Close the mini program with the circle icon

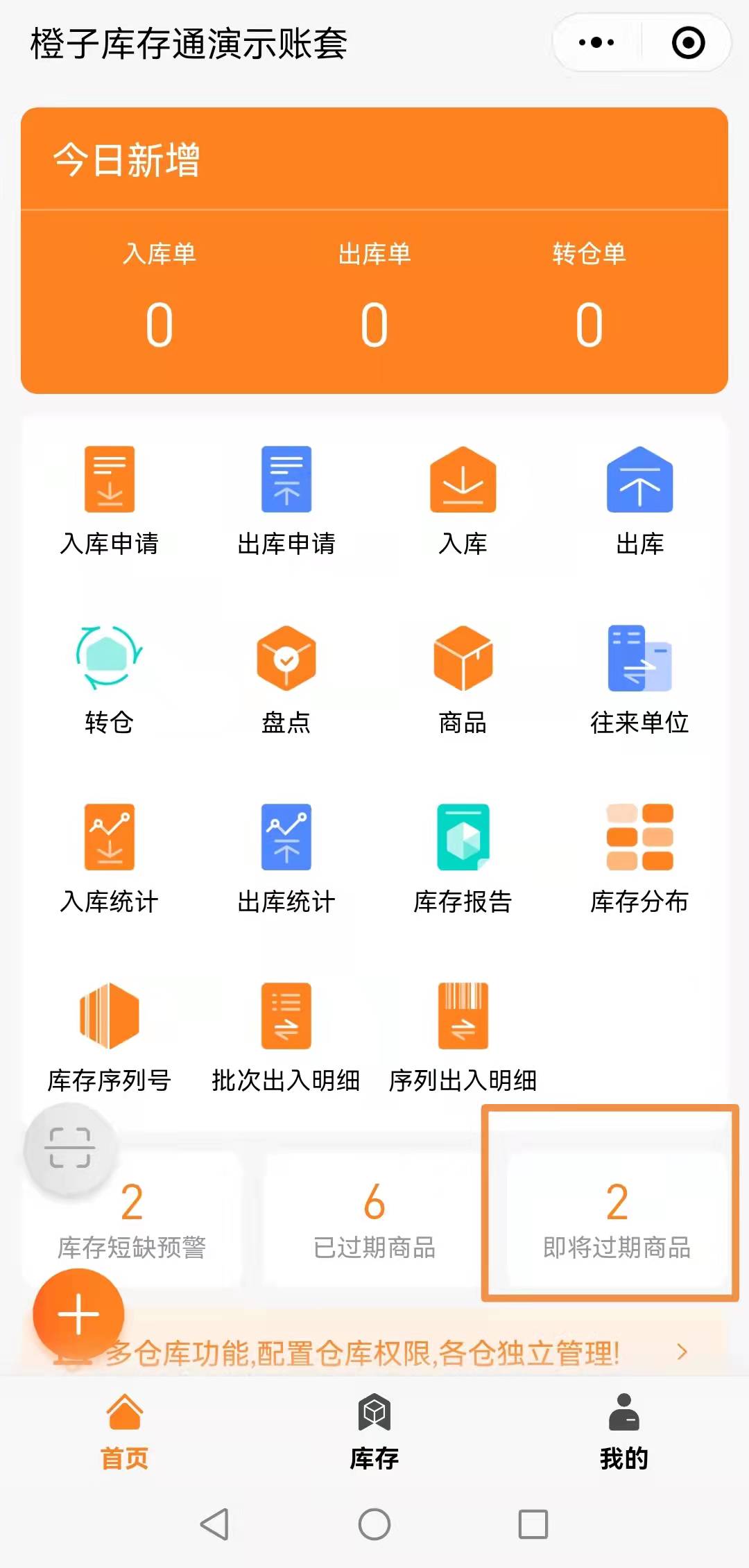[688, 43]
